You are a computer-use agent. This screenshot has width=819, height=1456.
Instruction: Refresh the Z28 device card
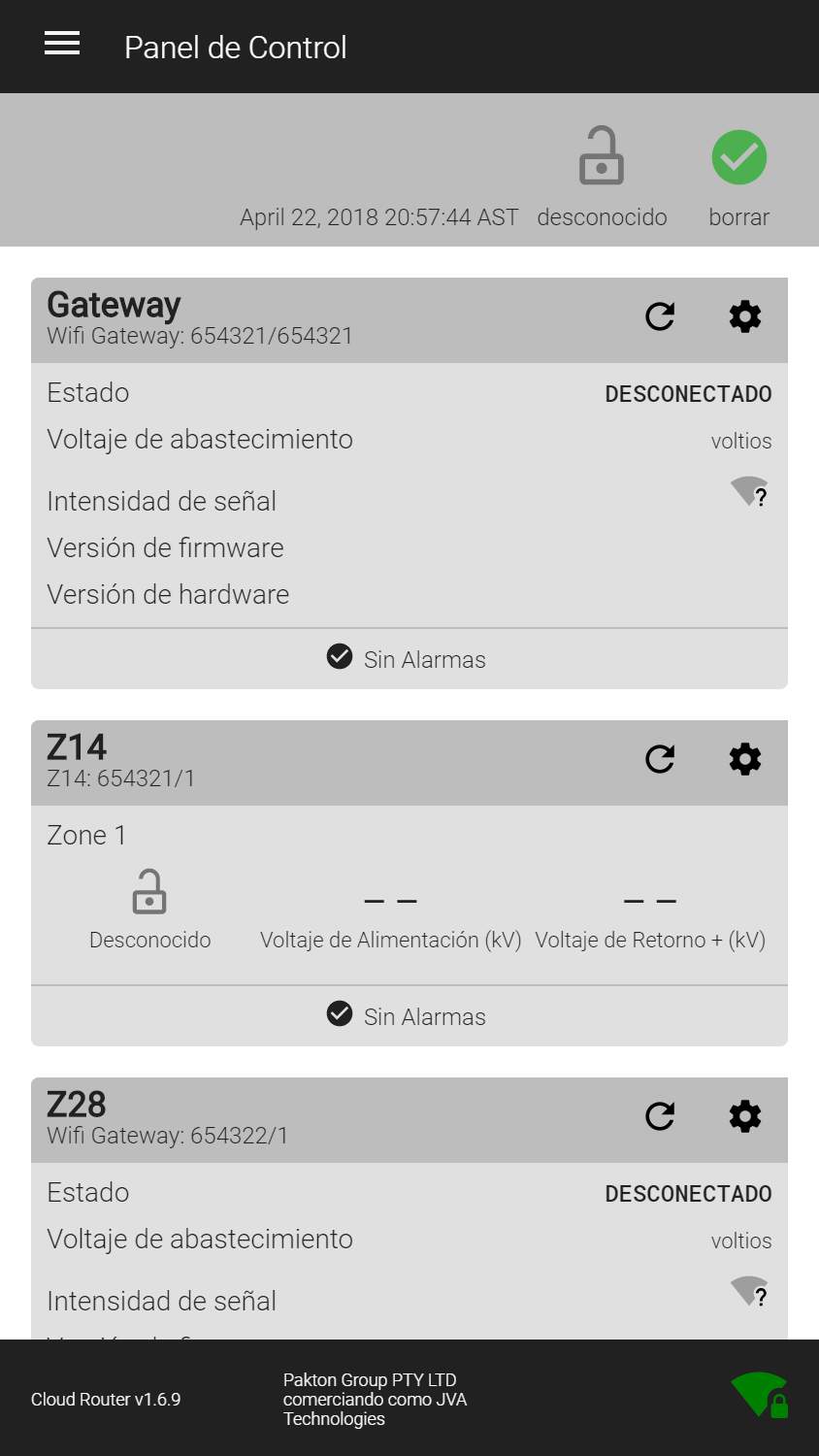(660, 1116)
